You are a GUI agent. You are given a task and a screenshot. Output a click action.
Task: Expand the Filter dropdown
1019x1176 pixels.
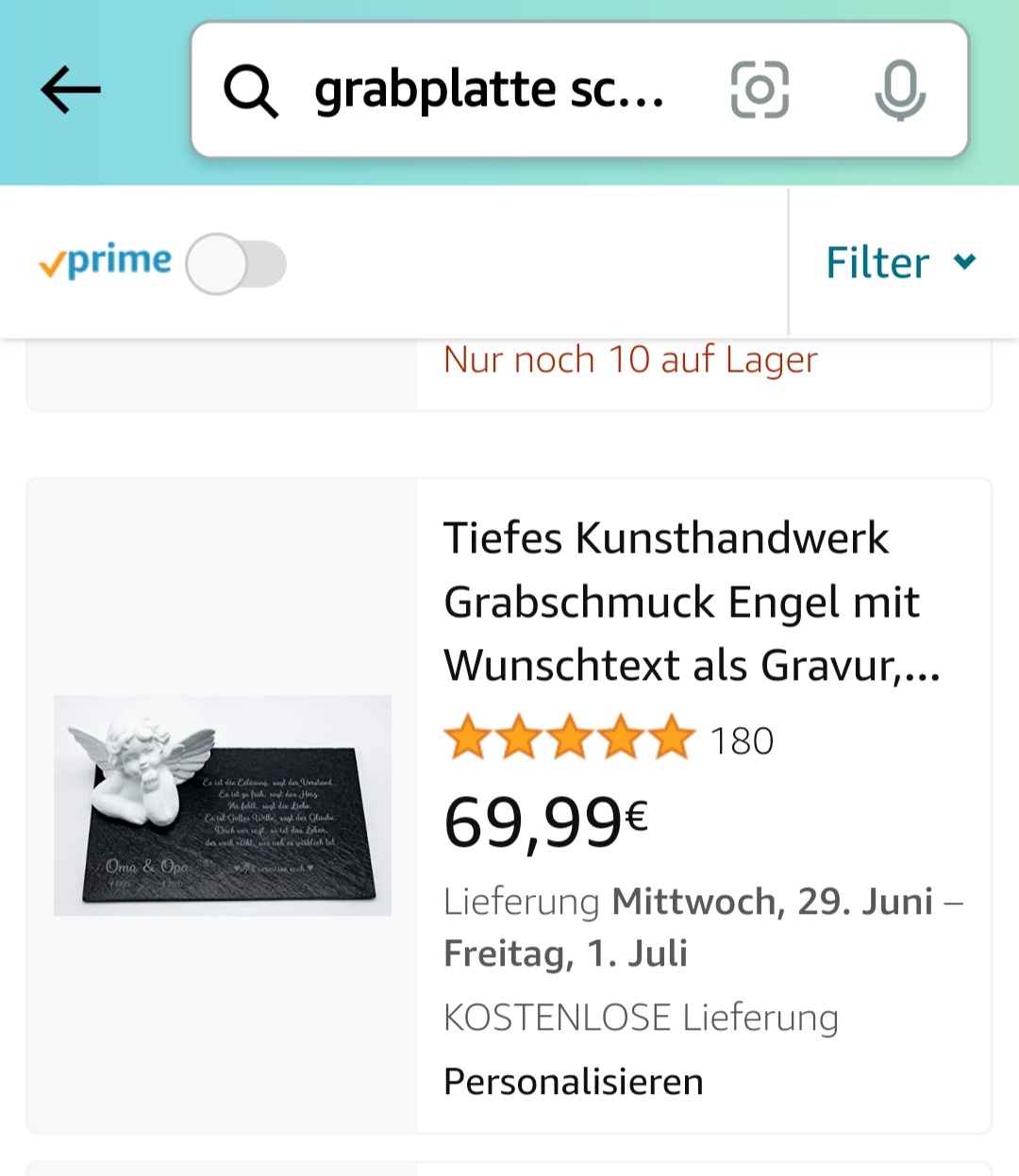click(x=899, y=262)
